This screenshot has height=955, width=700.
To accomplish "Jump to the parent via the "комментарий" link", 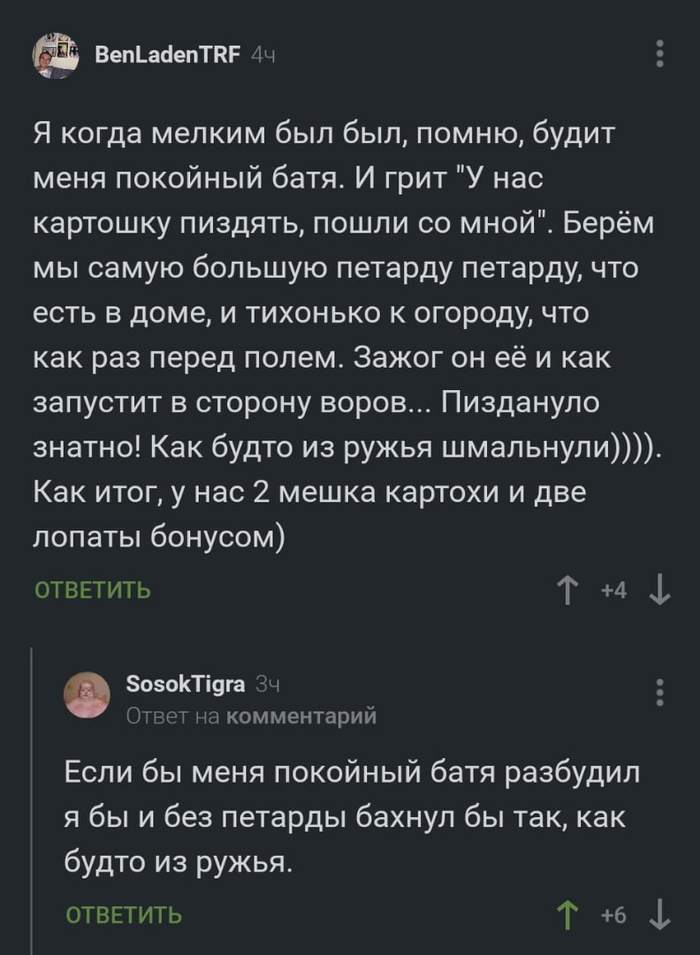I will [302, 715].
